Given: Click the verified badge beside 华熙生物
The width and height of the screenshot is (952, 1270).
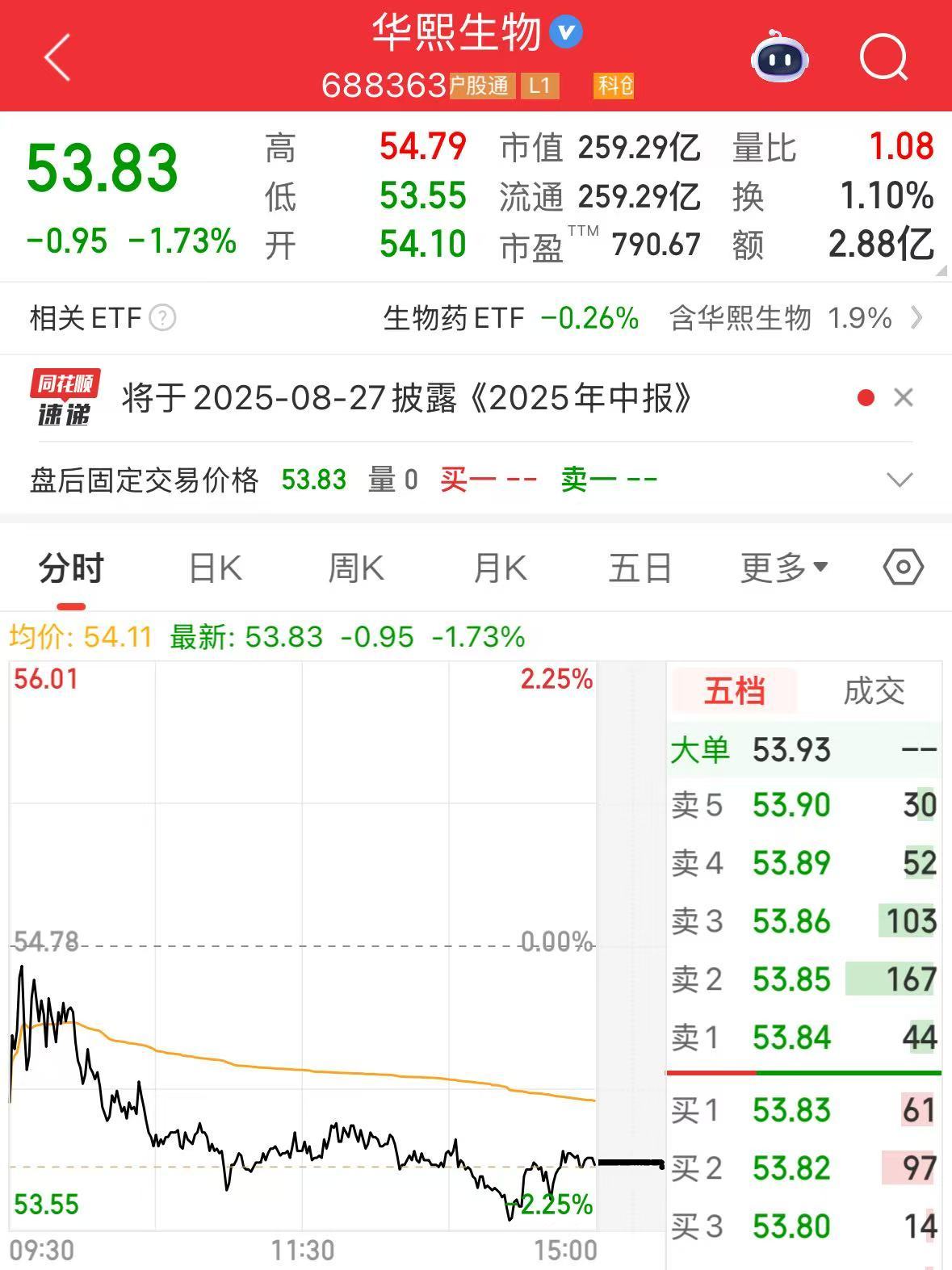Looking at the screenshot, I should [564, 31].
